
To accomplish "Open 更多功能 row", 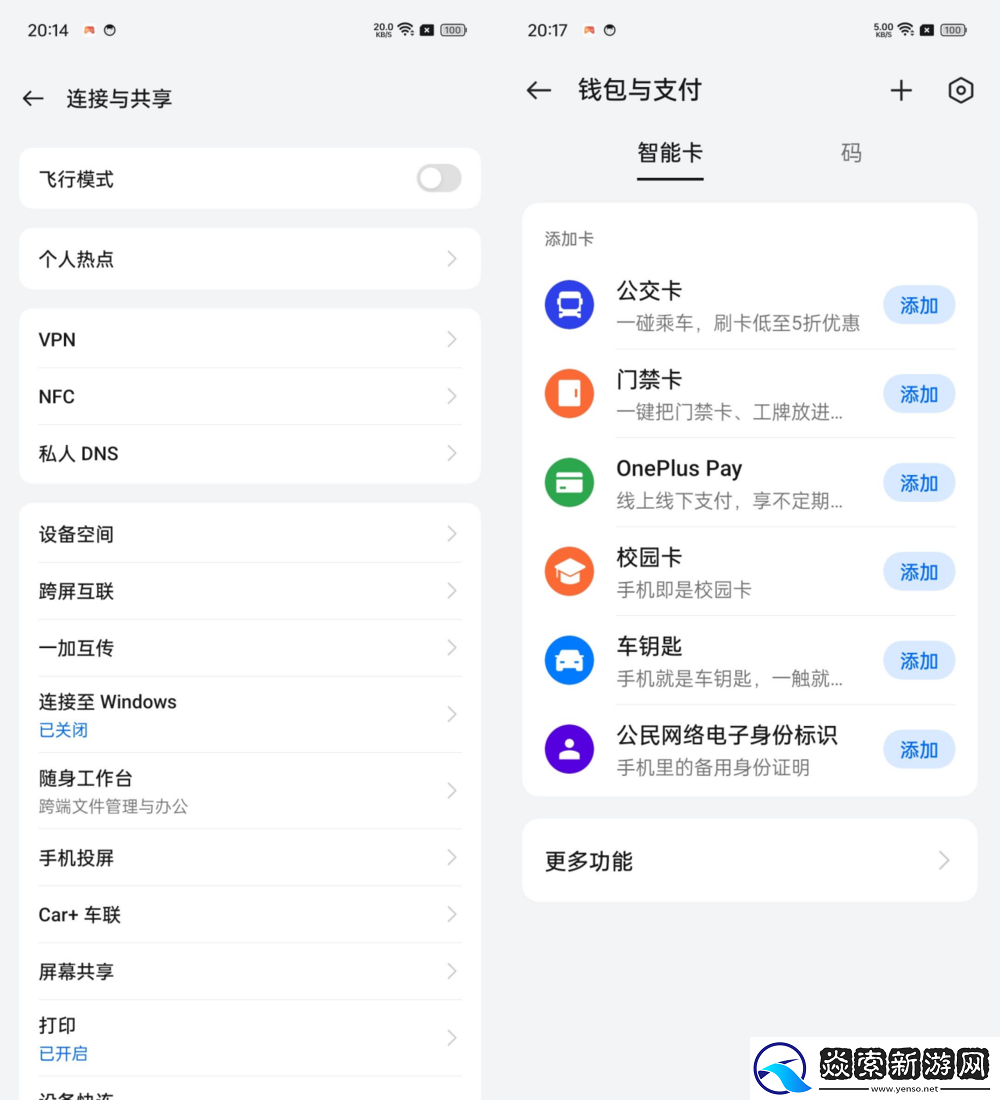I will (x=750, y=861).
